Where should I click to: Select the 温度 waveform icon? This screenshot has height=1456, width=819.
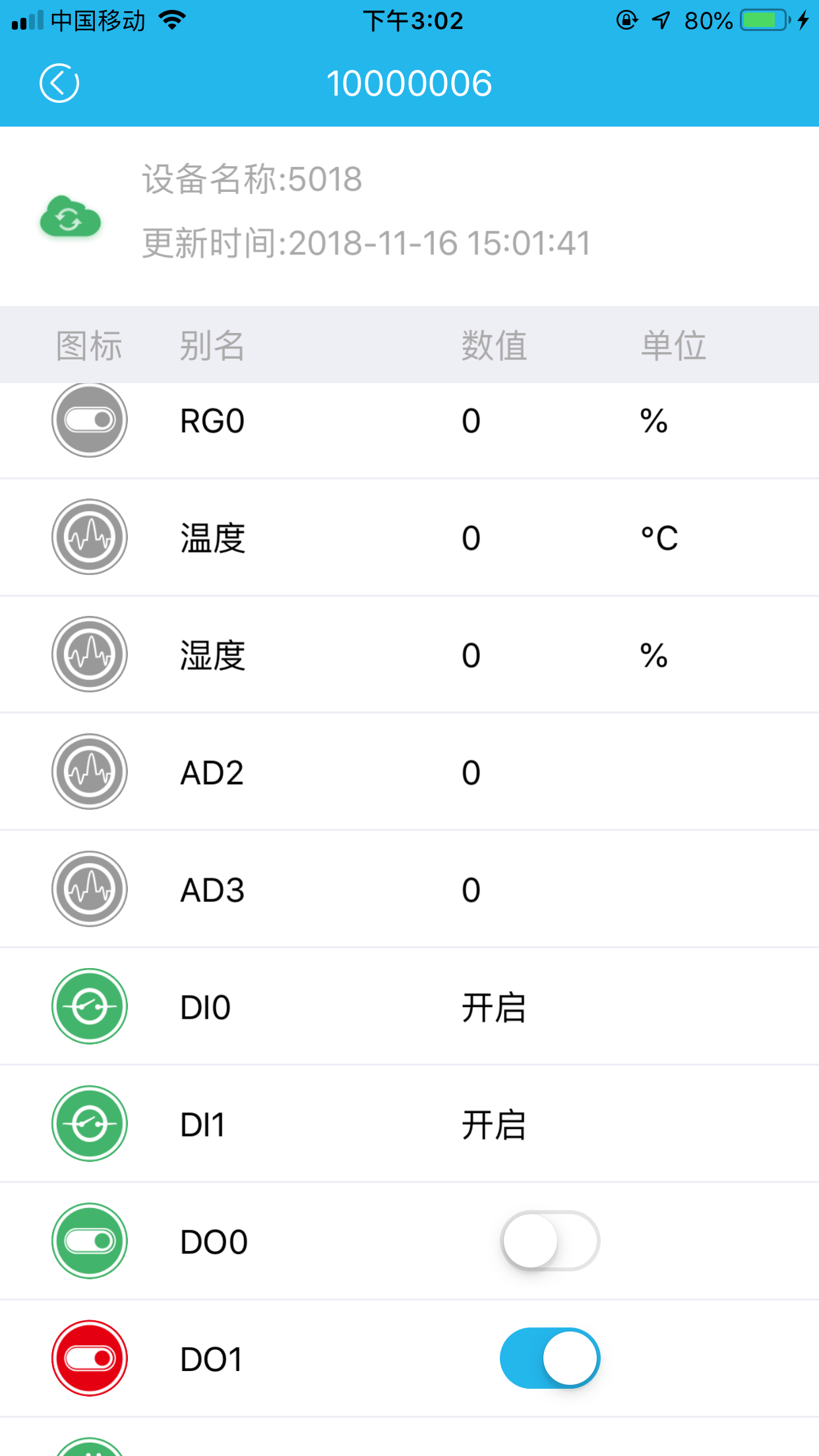pyautogui.click(x=89, y=537)
